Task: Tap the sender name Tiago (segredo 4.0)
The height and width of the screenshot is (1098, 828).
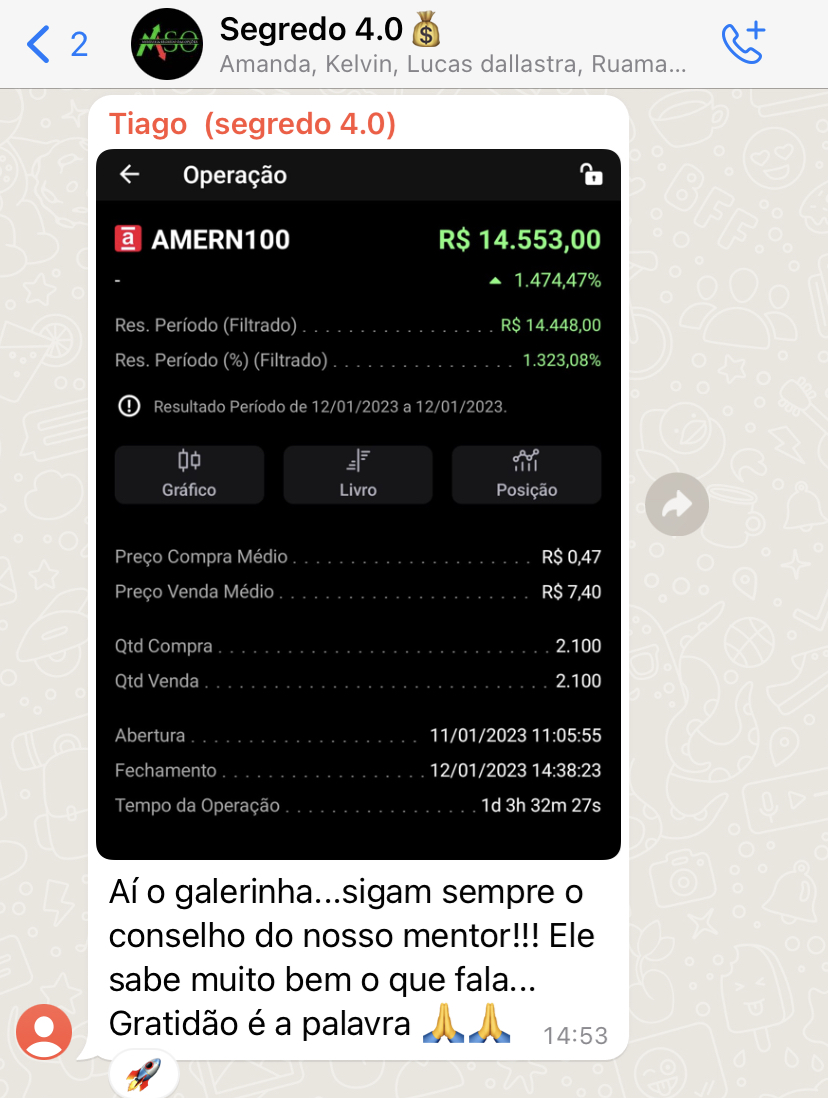Action: [x=252, y=124]
